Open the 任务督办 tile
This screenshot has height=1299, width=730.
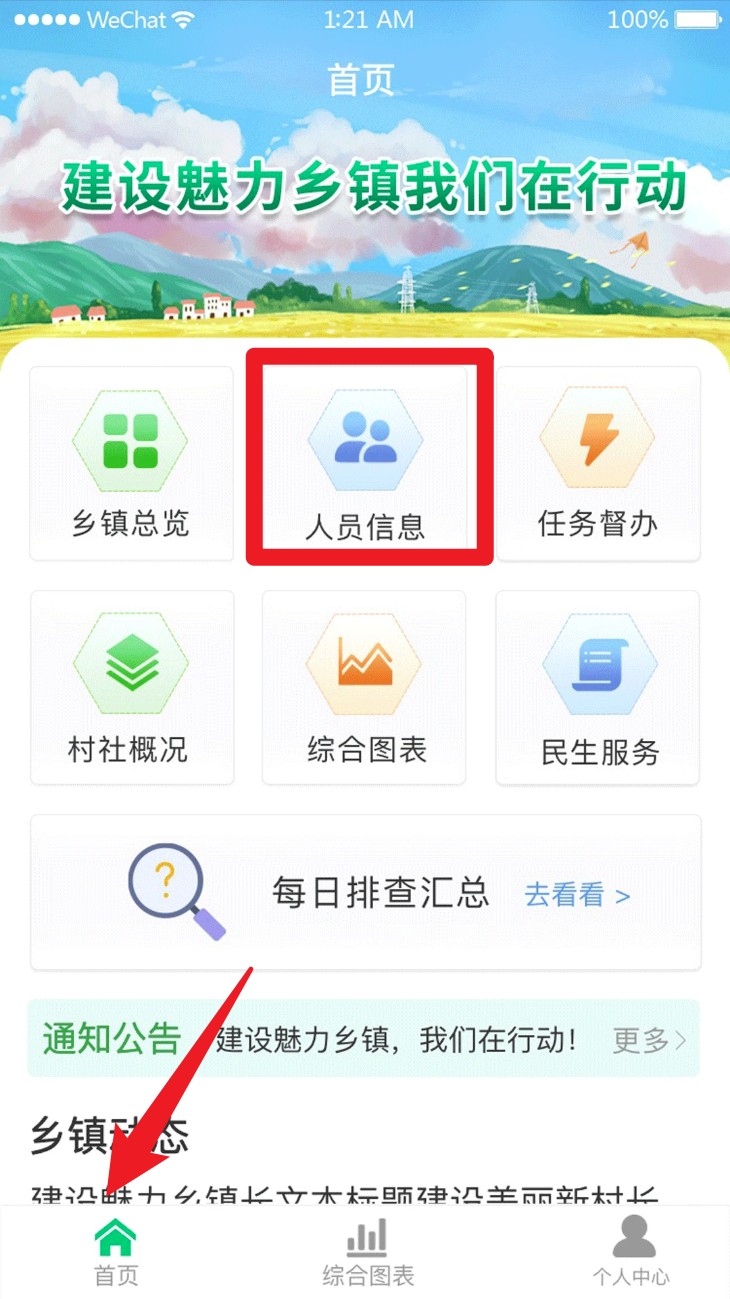coord(598,463)
